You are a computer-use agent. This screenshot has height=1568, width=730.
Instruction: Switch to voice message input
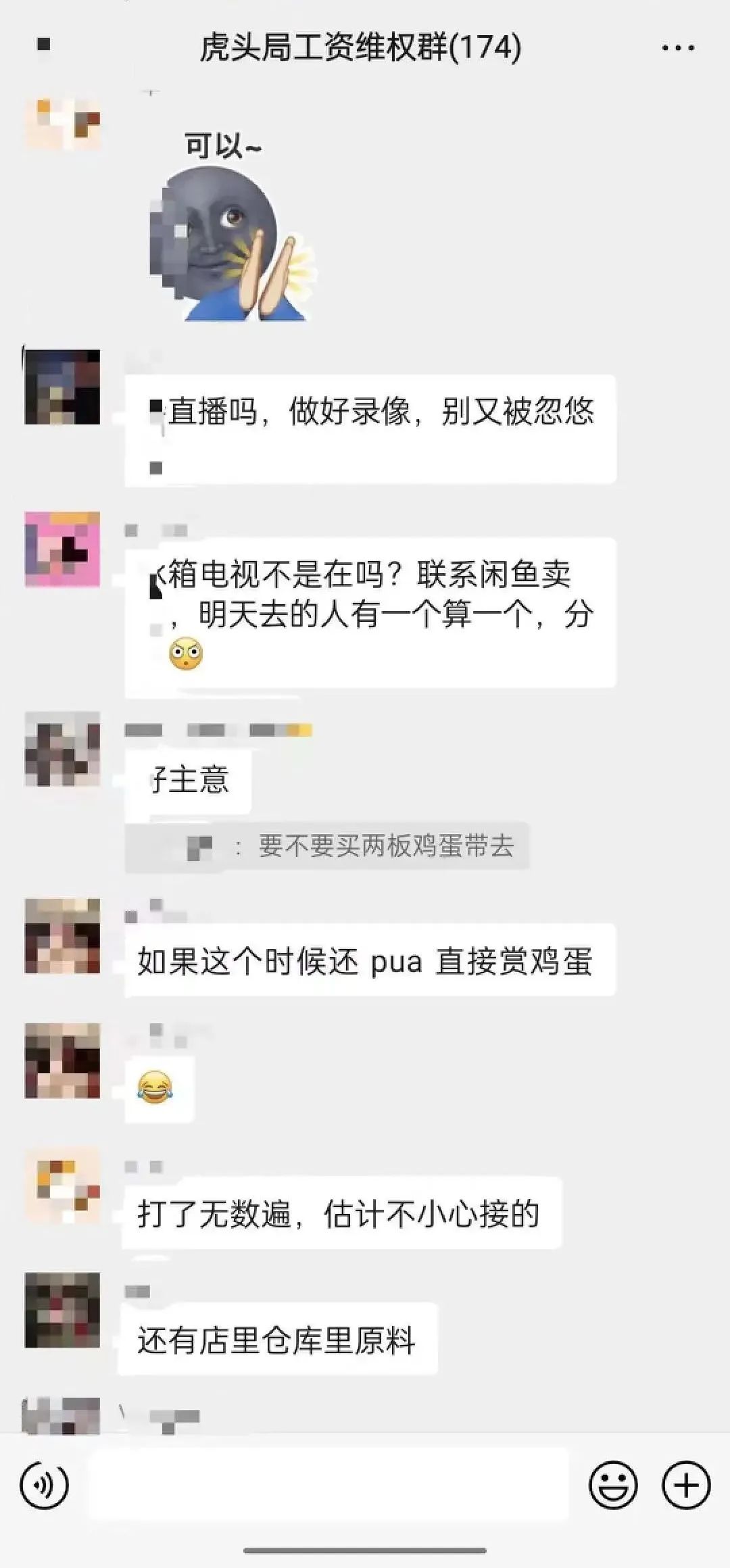(x=45, y=1485)
